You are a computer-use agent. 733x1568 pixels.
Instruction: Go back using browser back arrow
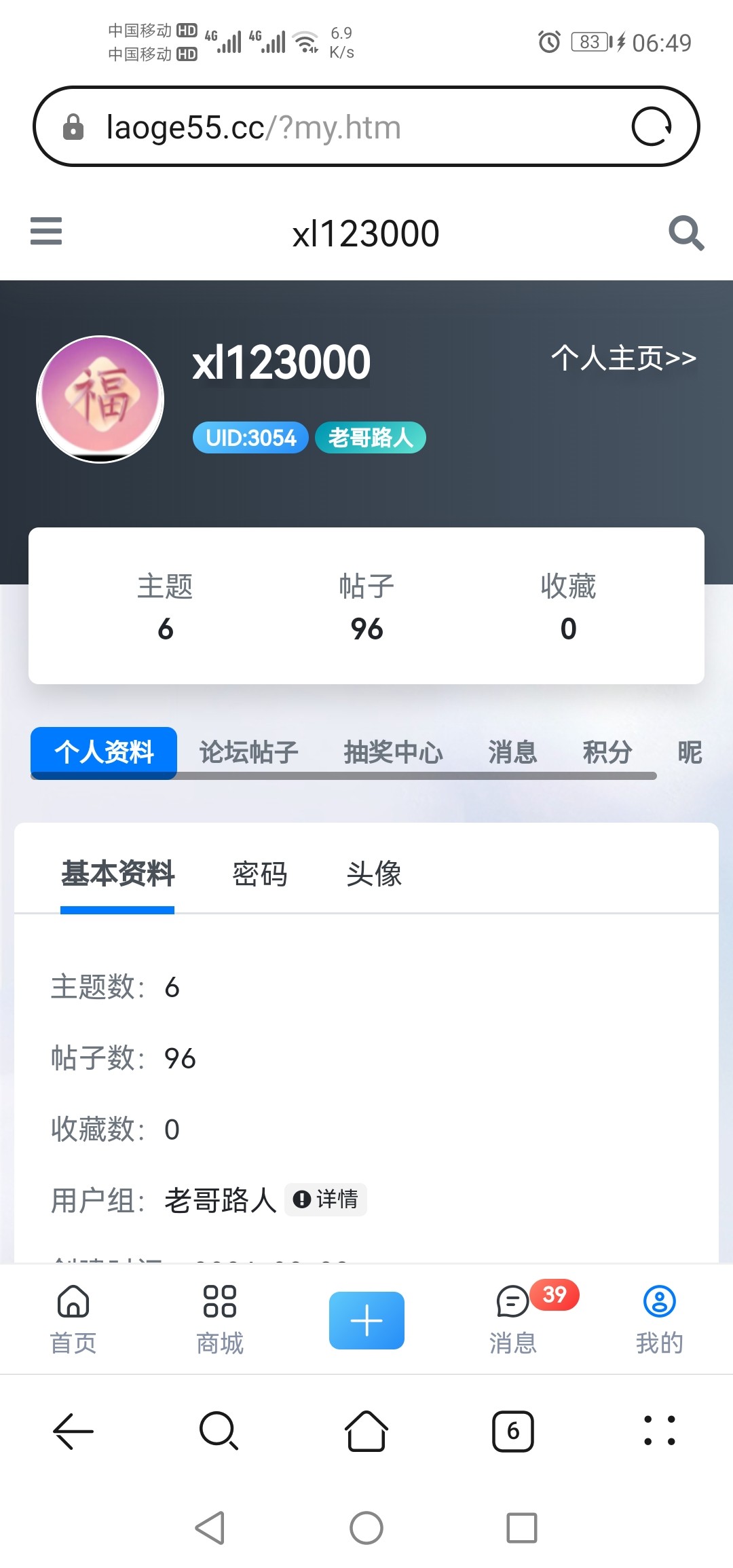[x=73, y=1431]
